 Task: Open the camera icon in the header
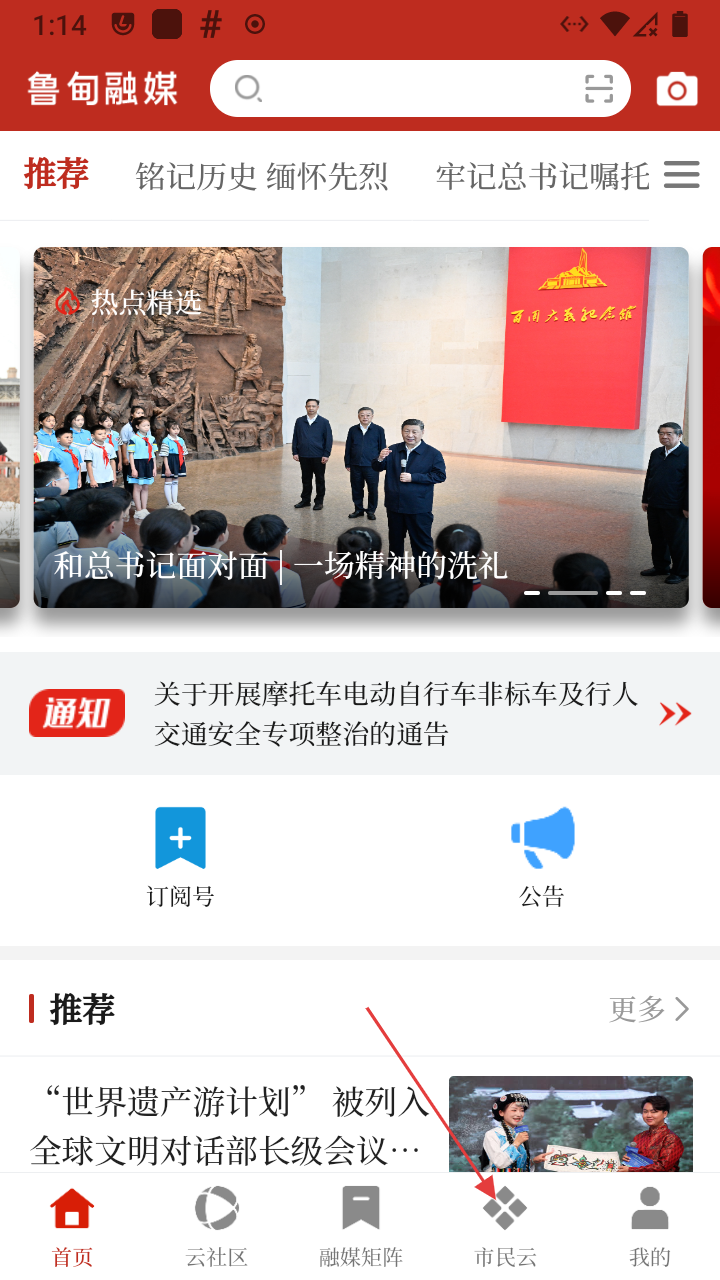[677, 90]
